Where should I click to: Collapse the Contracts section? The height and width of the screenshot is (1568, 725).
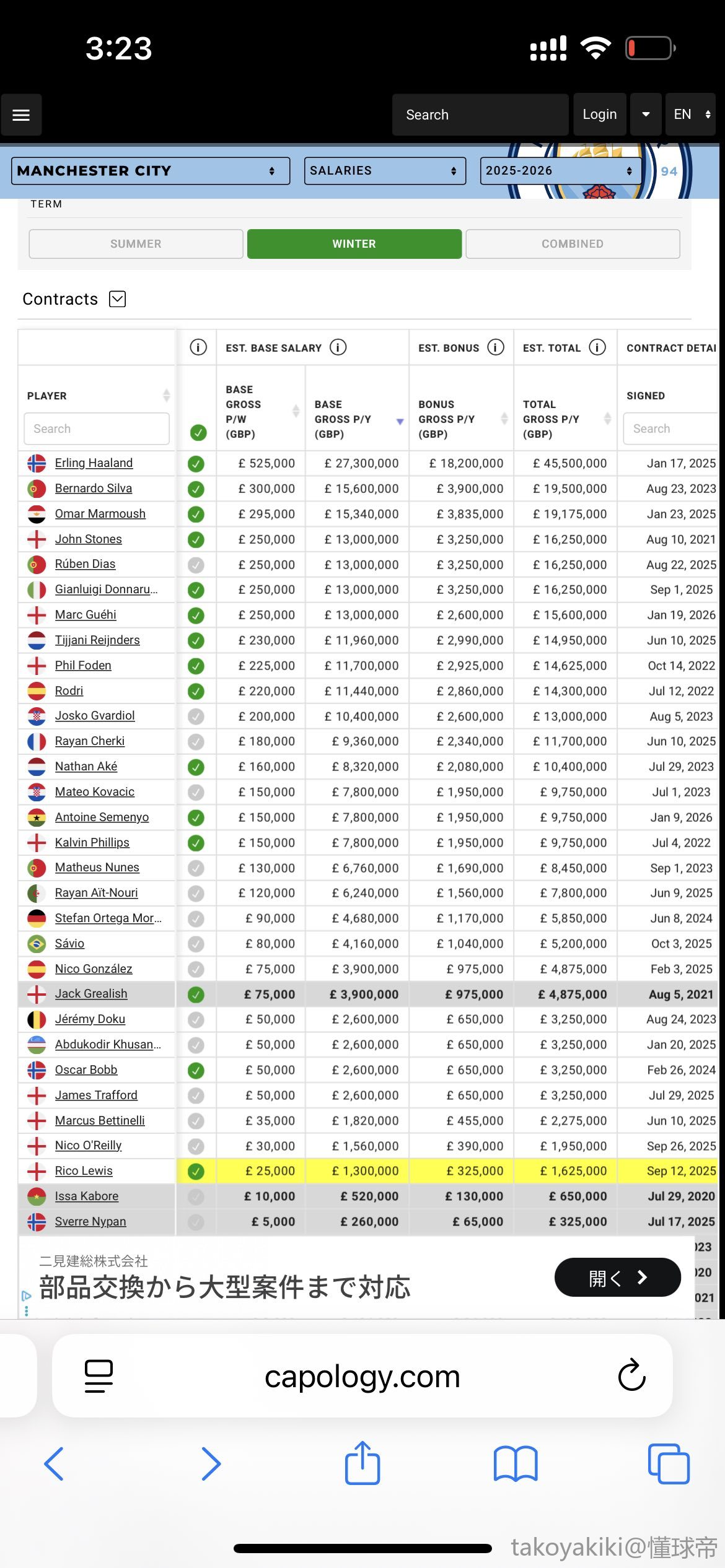(x=118, y=299)
